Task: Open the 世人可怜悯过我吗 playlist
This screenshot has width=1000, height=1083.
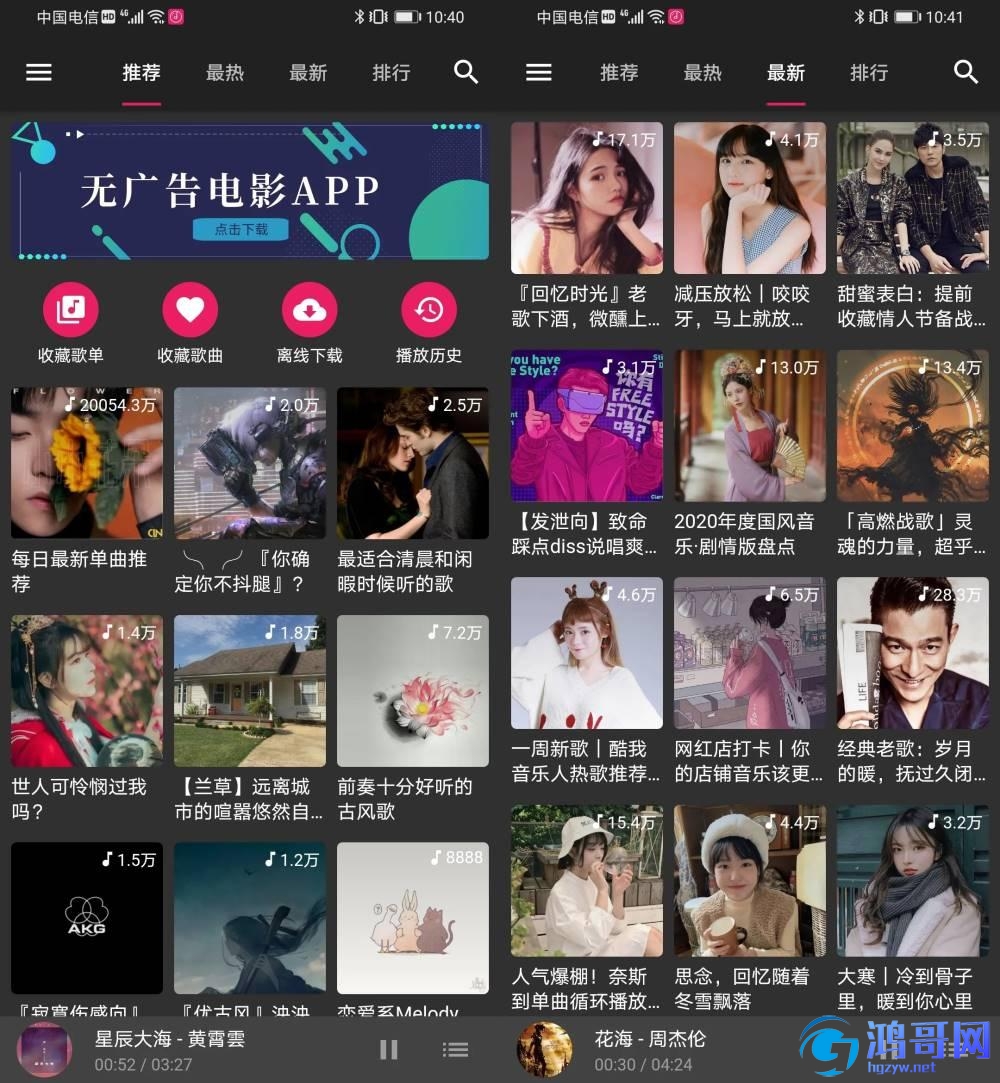Action: (x=86, y=690)
